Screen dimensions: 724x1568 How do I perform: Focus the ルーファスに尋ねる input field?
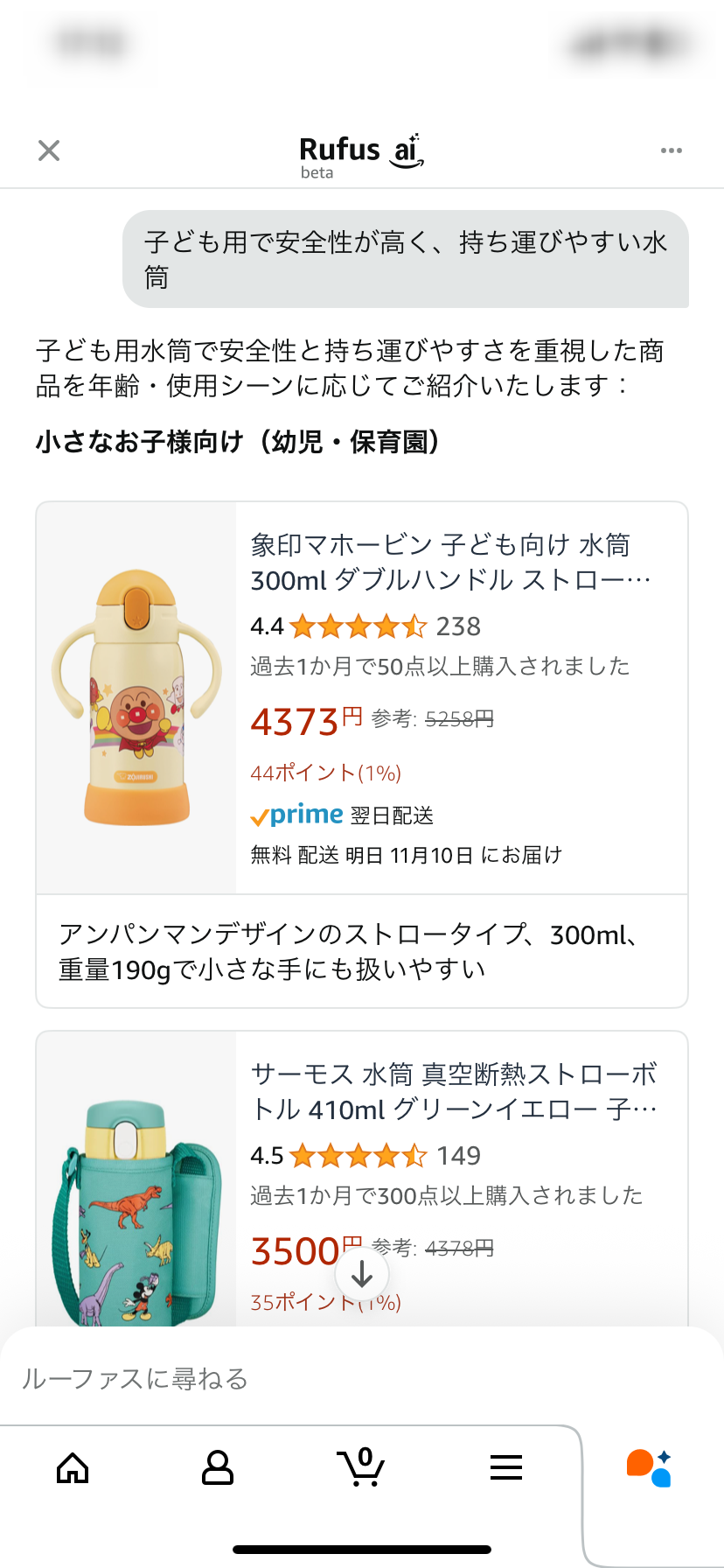tap(350, 1379)
